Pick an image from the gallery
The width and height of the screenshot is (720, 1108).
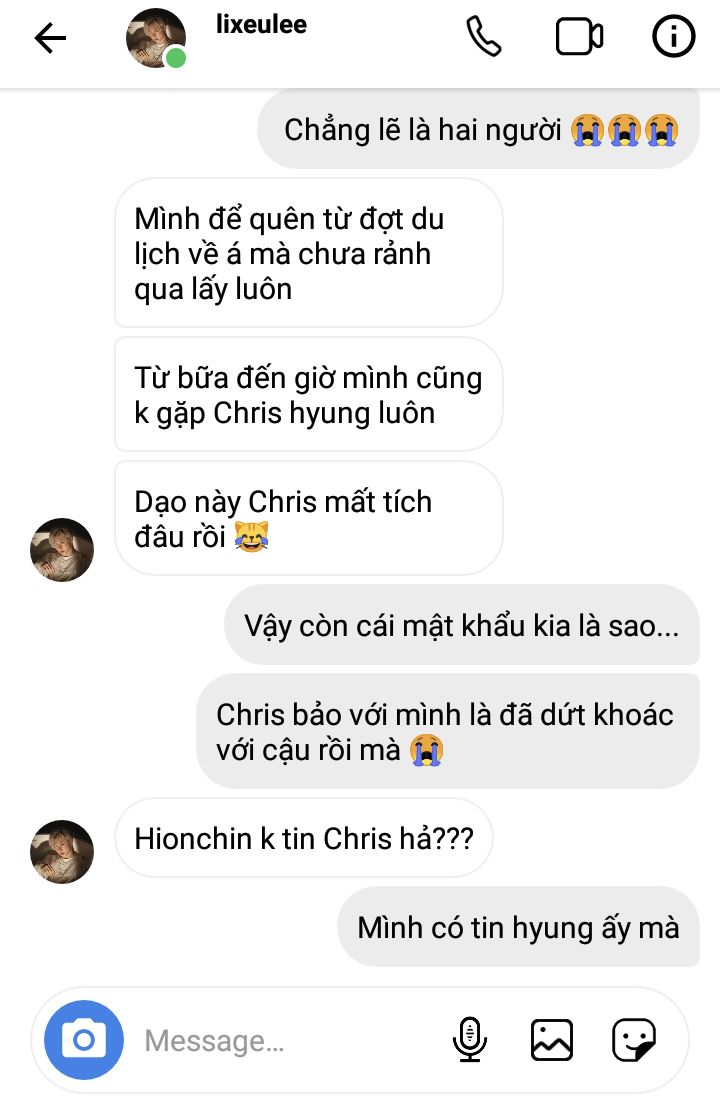[x=552, y=1040]
